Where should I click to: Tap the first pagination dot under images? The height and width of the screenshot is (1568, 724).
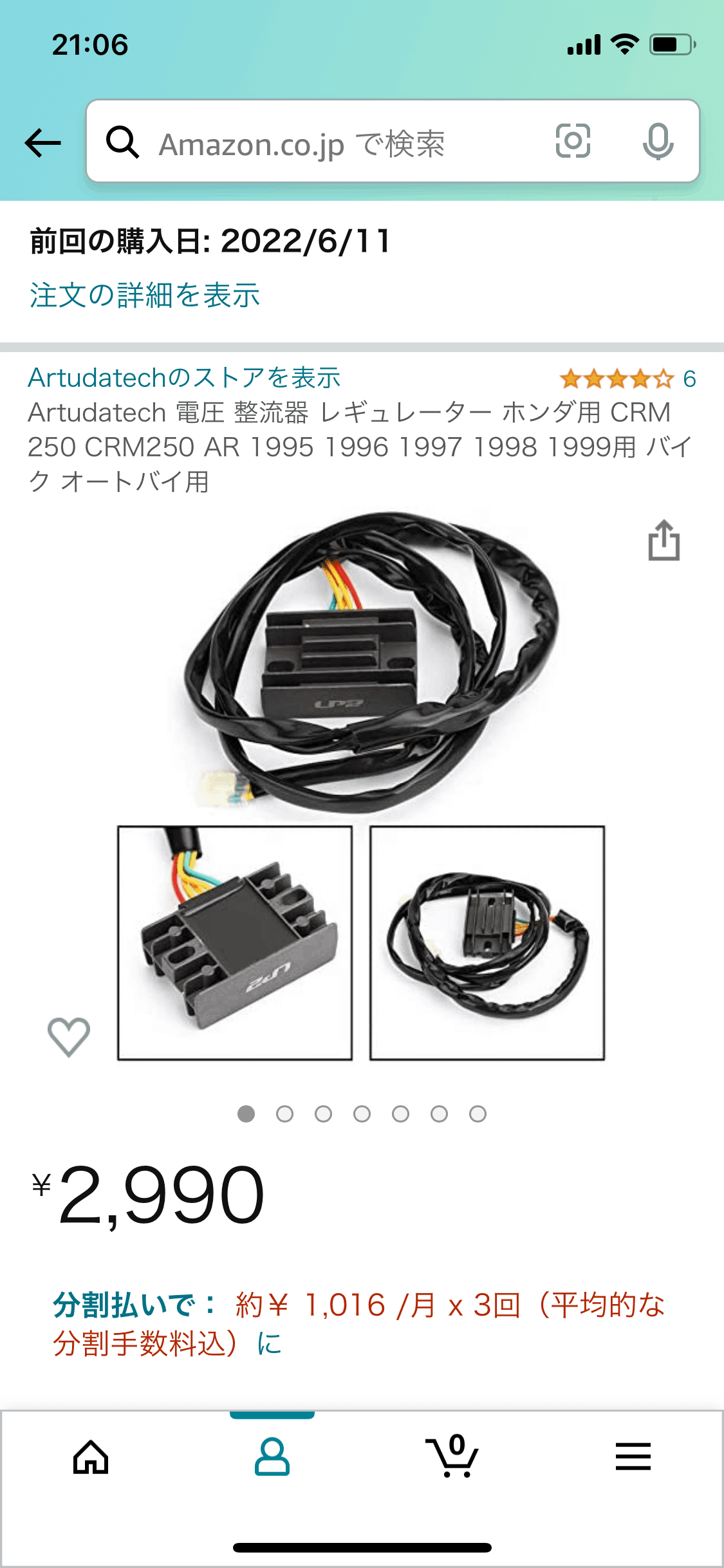click(x=246, y=1114)
